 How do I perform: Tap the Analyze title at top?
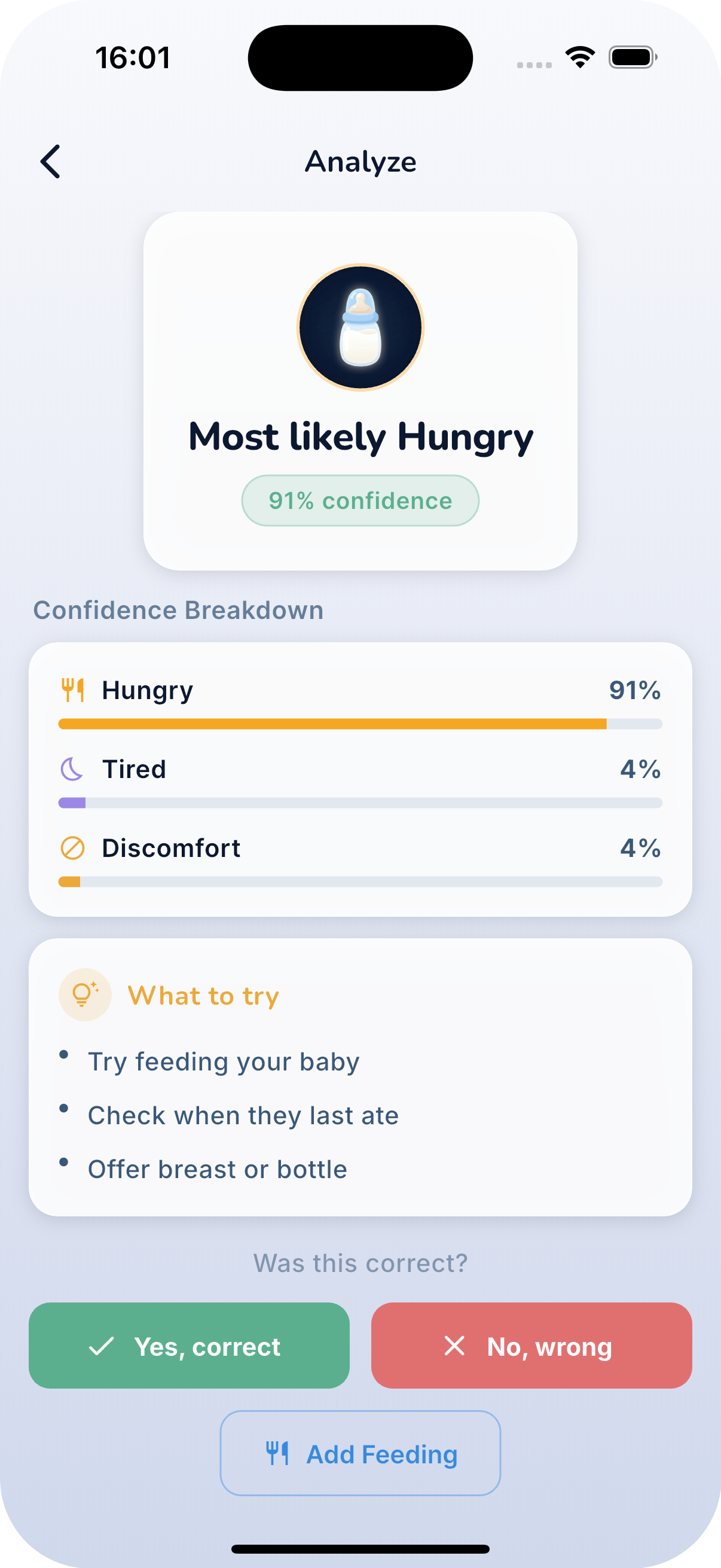pos(360,161)
